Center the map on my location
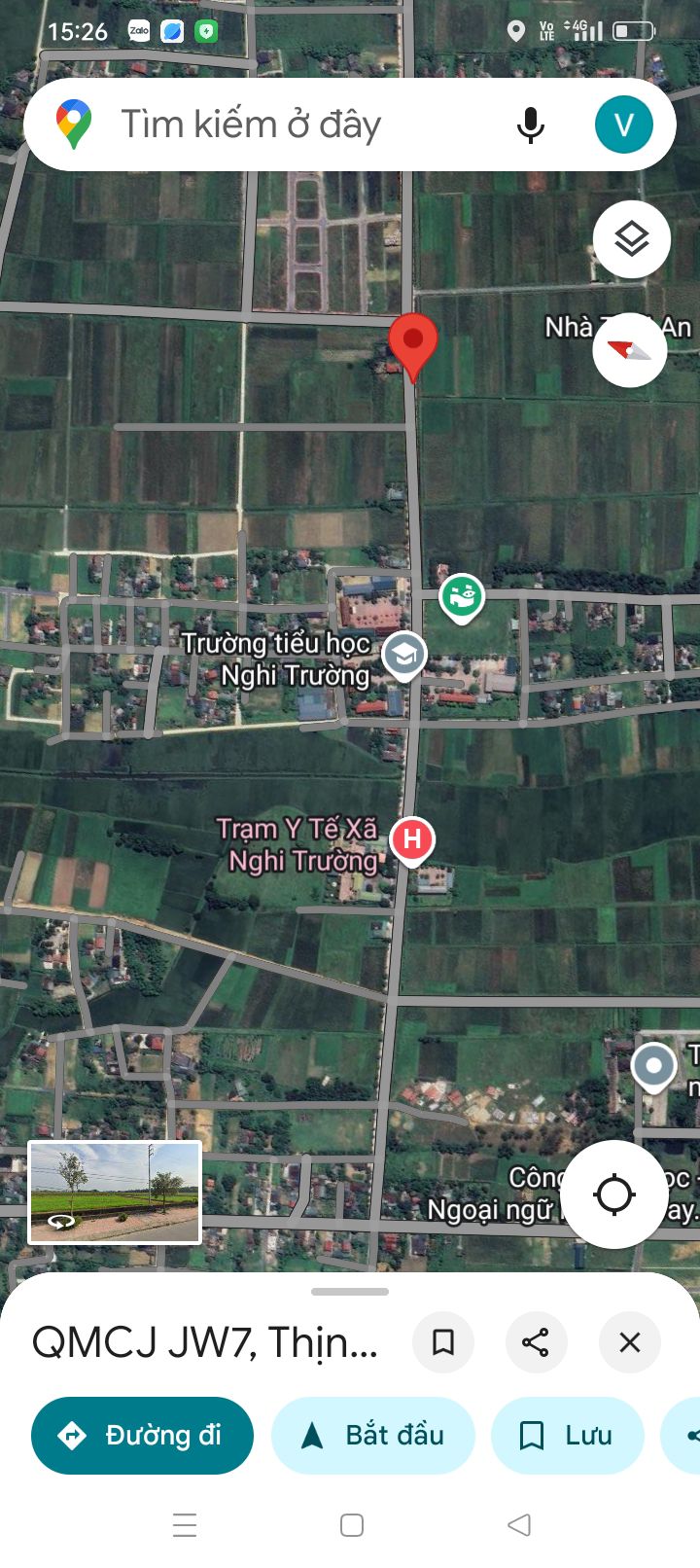Viewport: 700px width, 1568px height. coord(614,1194)
